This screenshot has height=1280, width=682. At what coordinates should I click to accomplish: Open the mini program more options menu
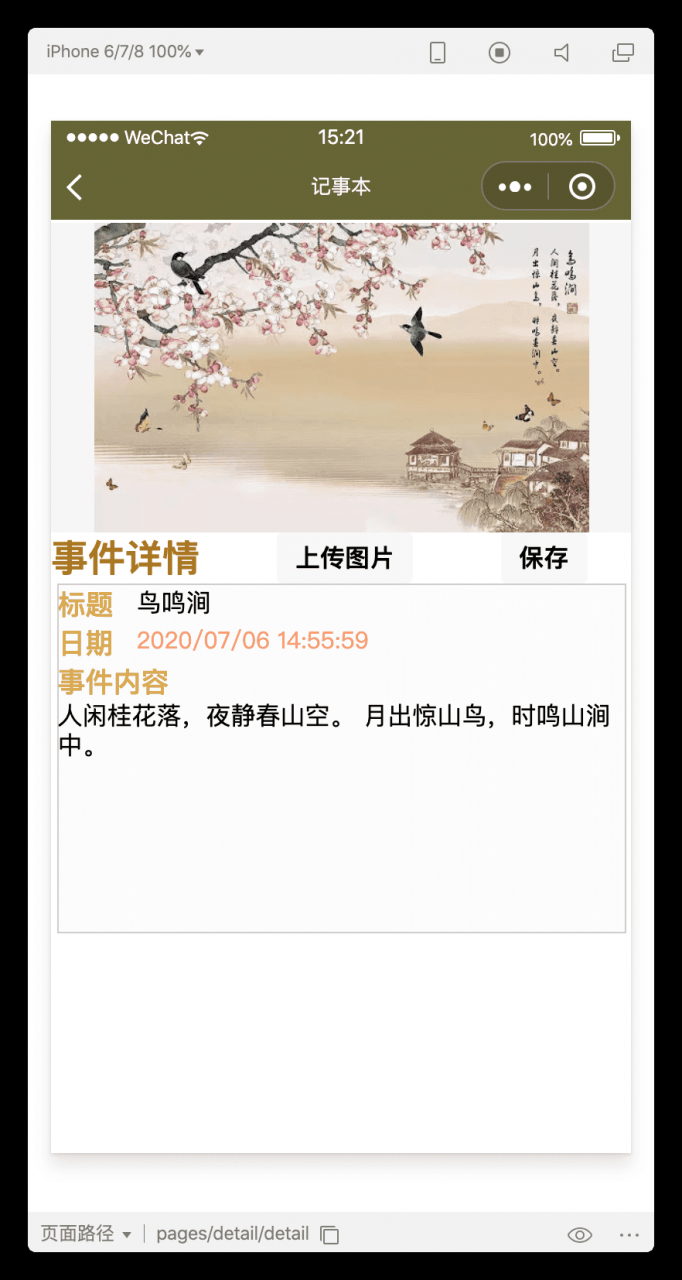(515, 187)
